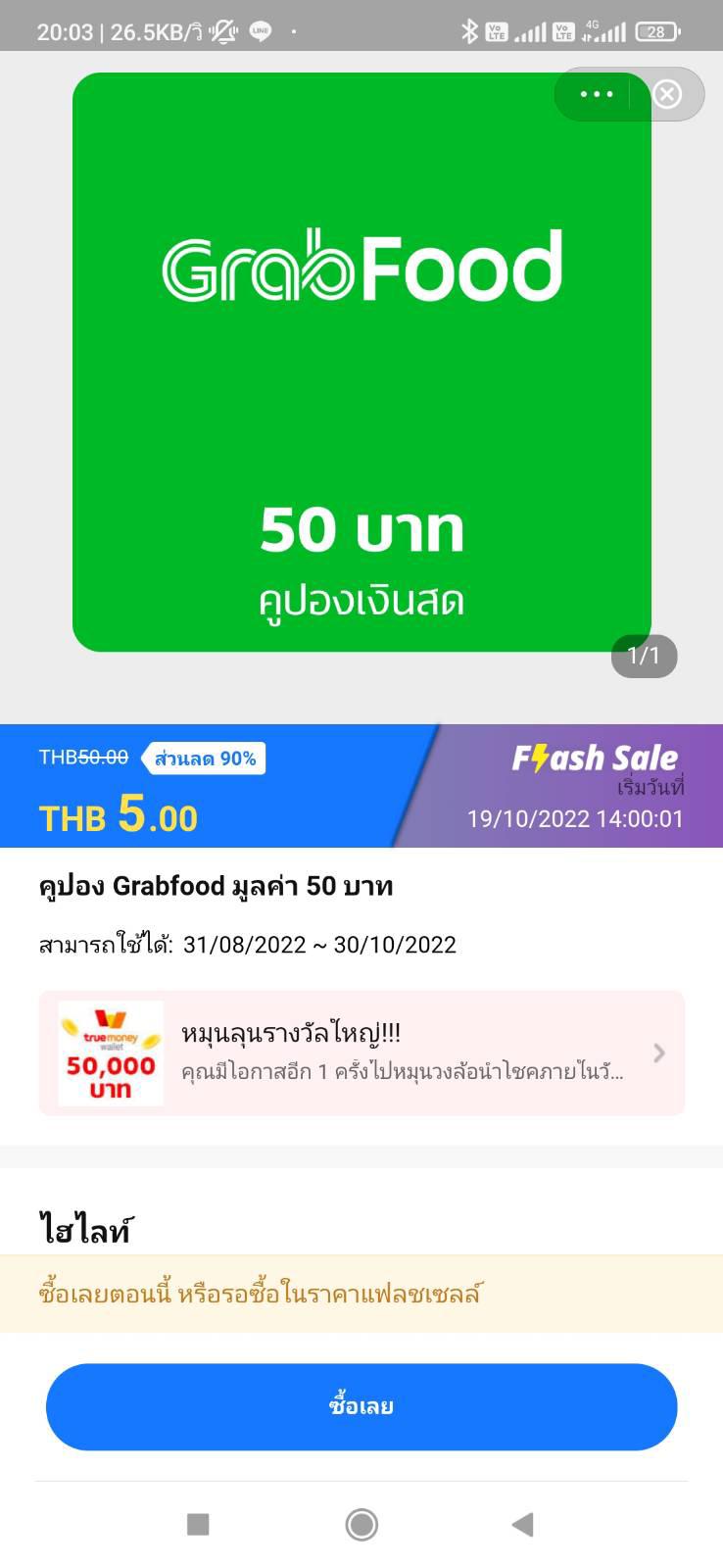Tap the ซื้อเลย buy now button
This screenshot has width=723, height=1568.
click(x=361, y=1406)
